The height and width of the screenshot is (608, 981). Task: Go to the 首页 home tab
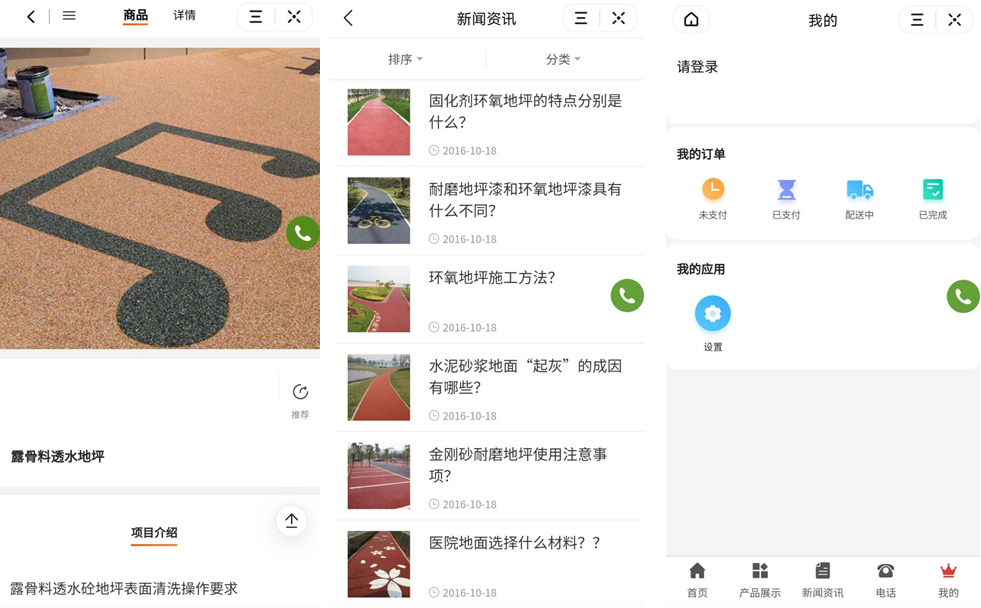tap(697, 580)
